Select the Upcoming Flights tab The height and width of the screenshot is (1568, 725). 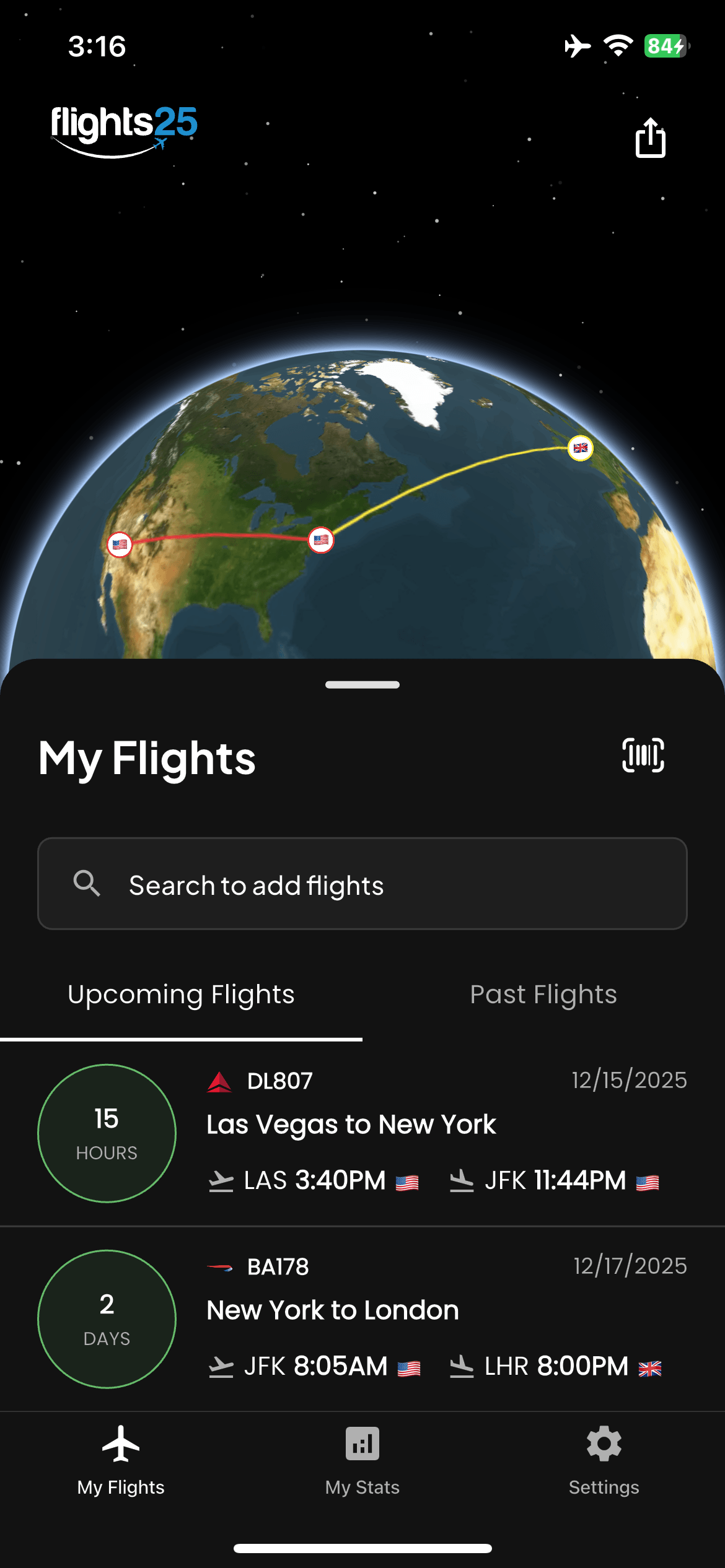point(181,993)
